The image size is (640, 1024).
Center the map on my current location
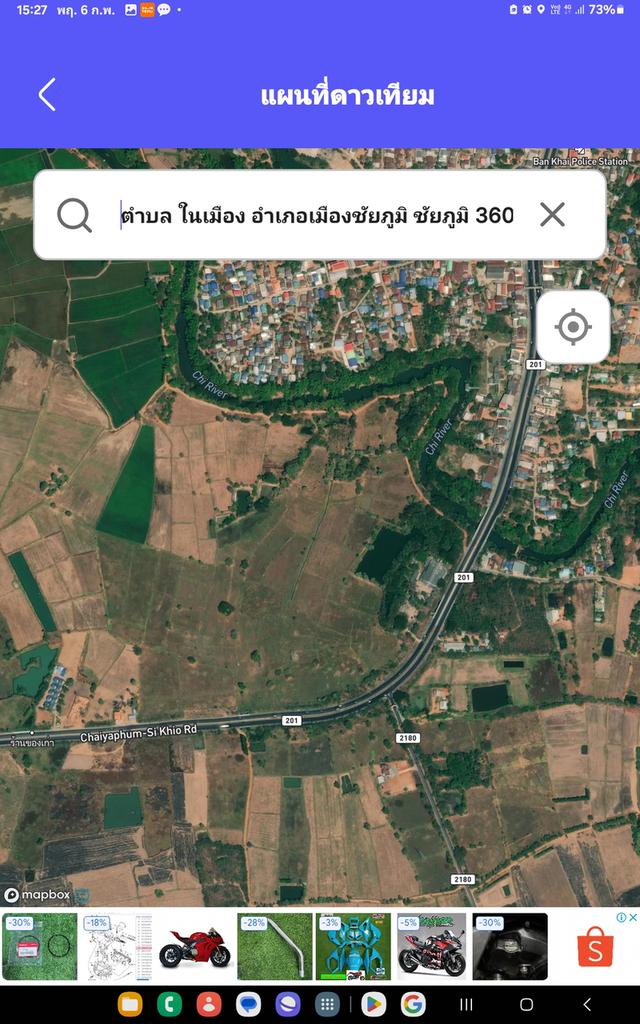point(573,327)
